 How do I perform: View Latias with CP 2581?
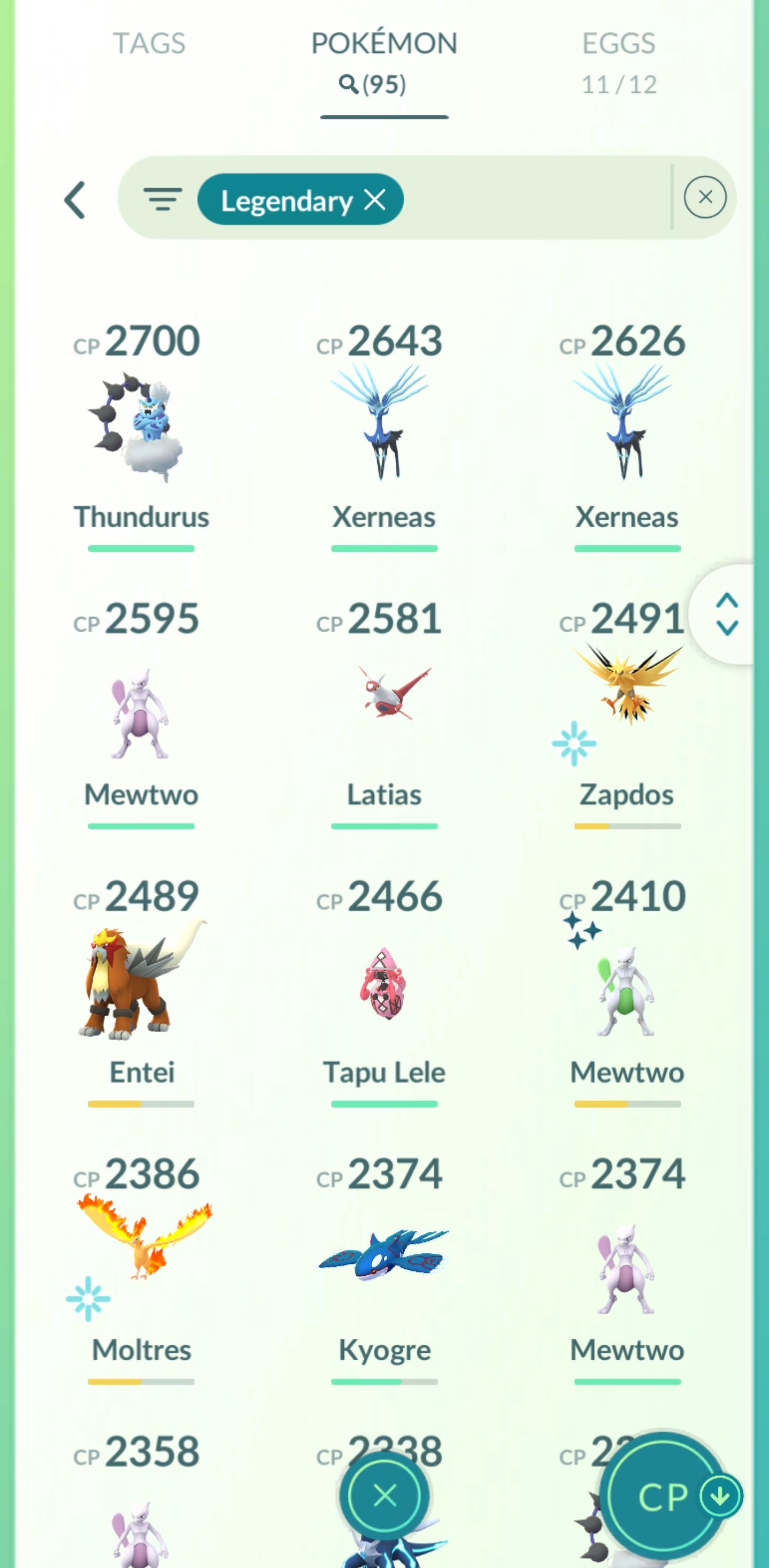pos(384,700)
